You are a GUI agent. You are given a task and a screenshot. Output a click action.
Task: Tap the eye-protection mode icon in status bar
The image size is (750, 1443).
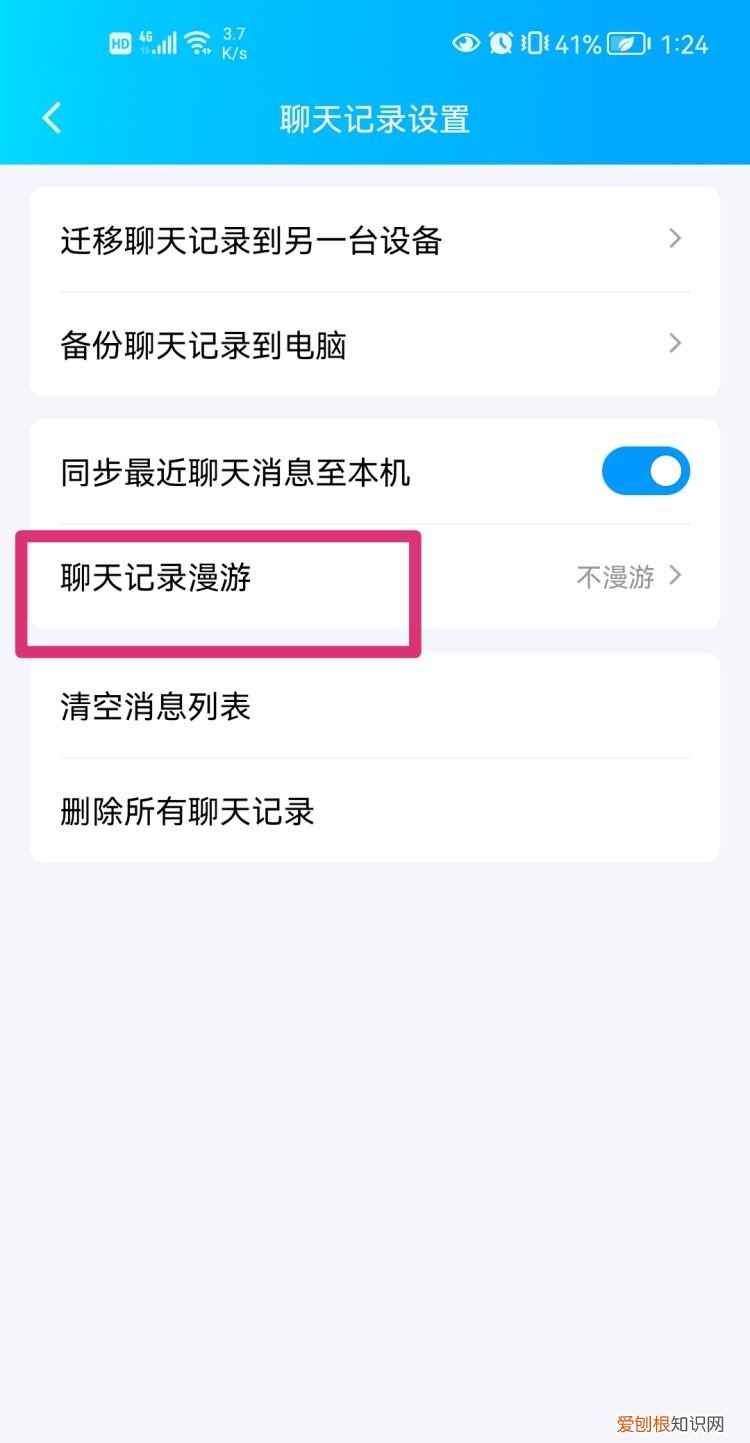tap(466, 43)
